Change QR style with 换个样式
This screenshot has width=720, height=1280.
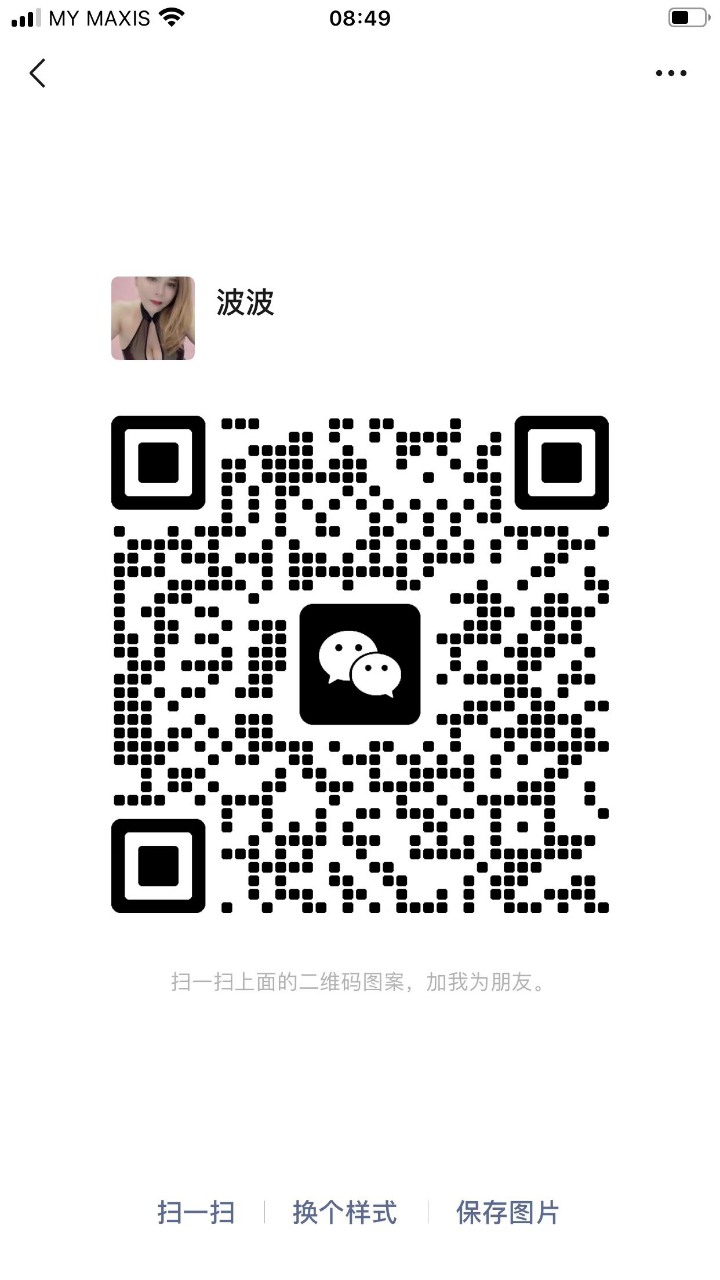[x=345, y=1213]
